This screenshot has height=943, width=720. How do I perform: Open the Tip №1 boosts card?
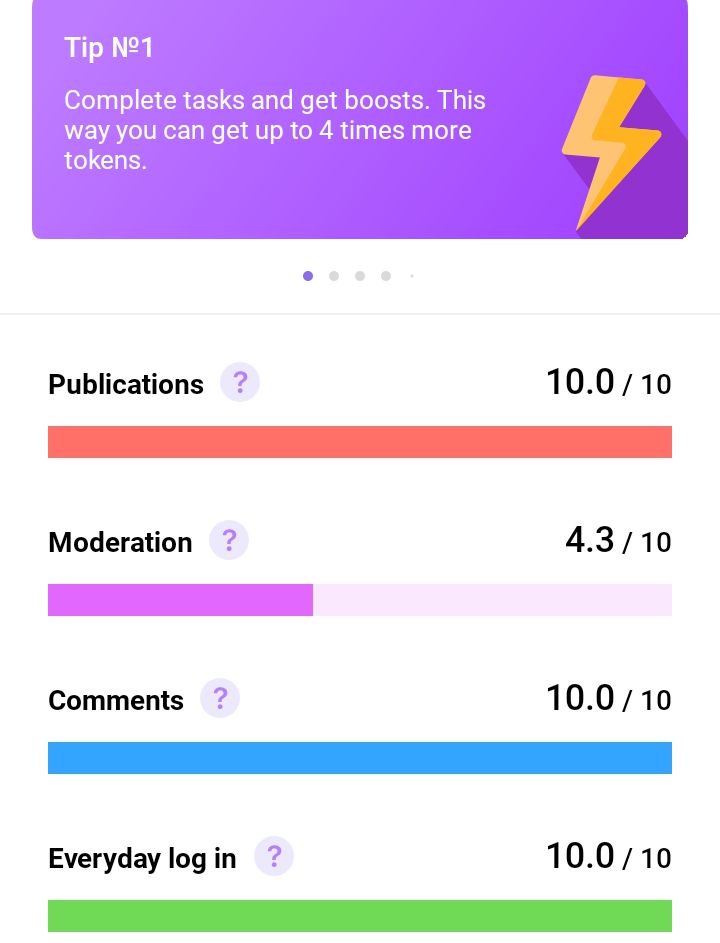(x=360, y=119)
